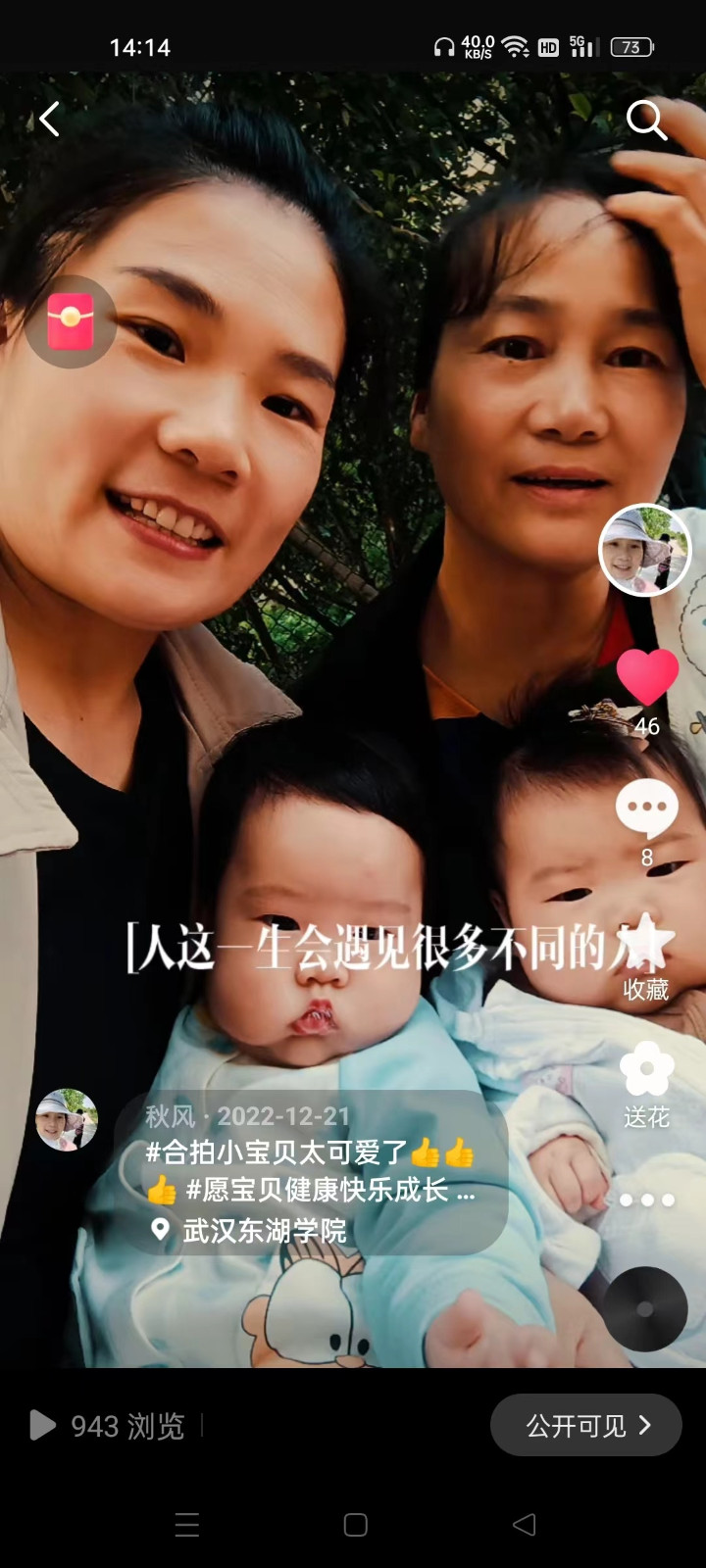Tap the system back navigation button
Image resolution: width=706 pixels, height=1568 pixels.
pos(525,1524)
